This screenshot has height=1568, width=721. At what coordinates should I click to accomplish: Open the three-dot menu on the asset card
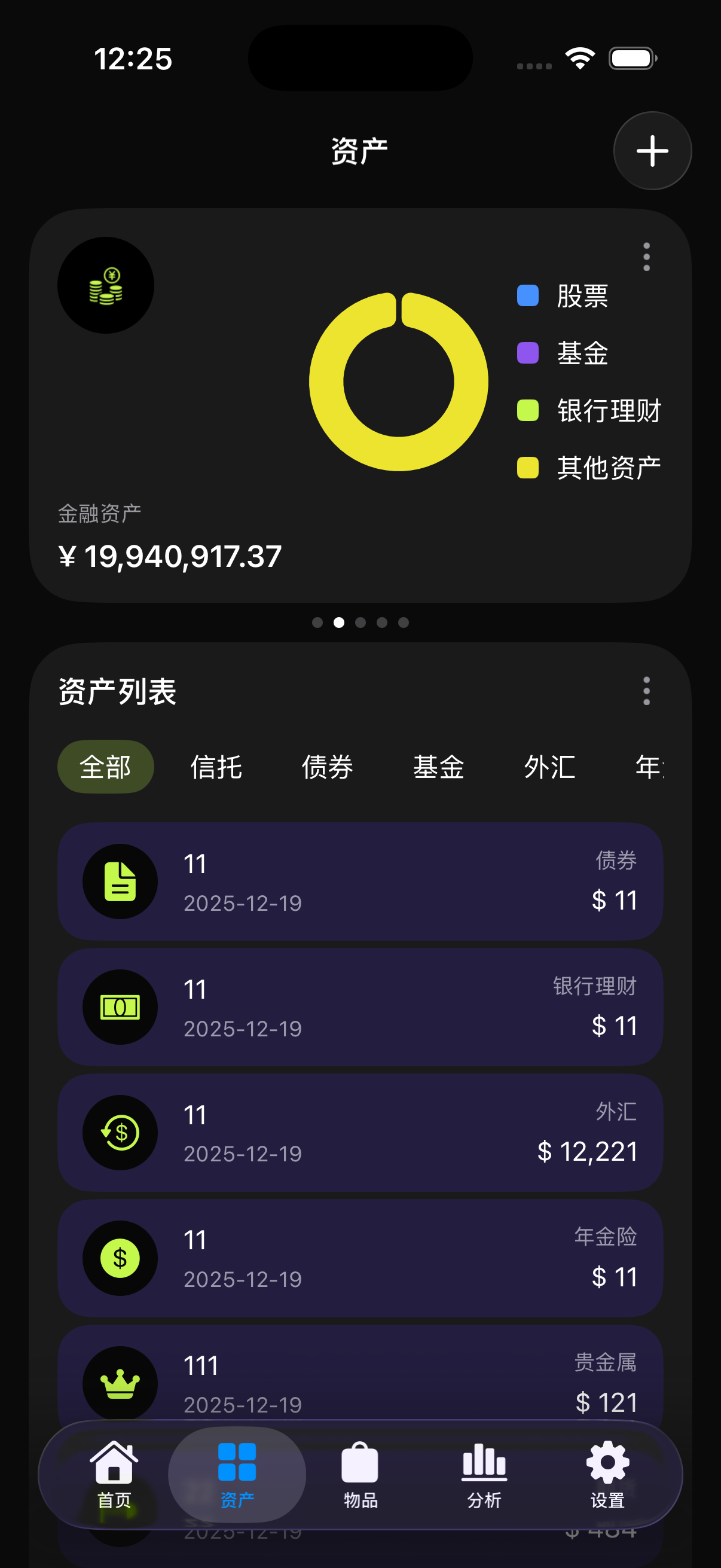pyautogui.click(x=646, y=257)
